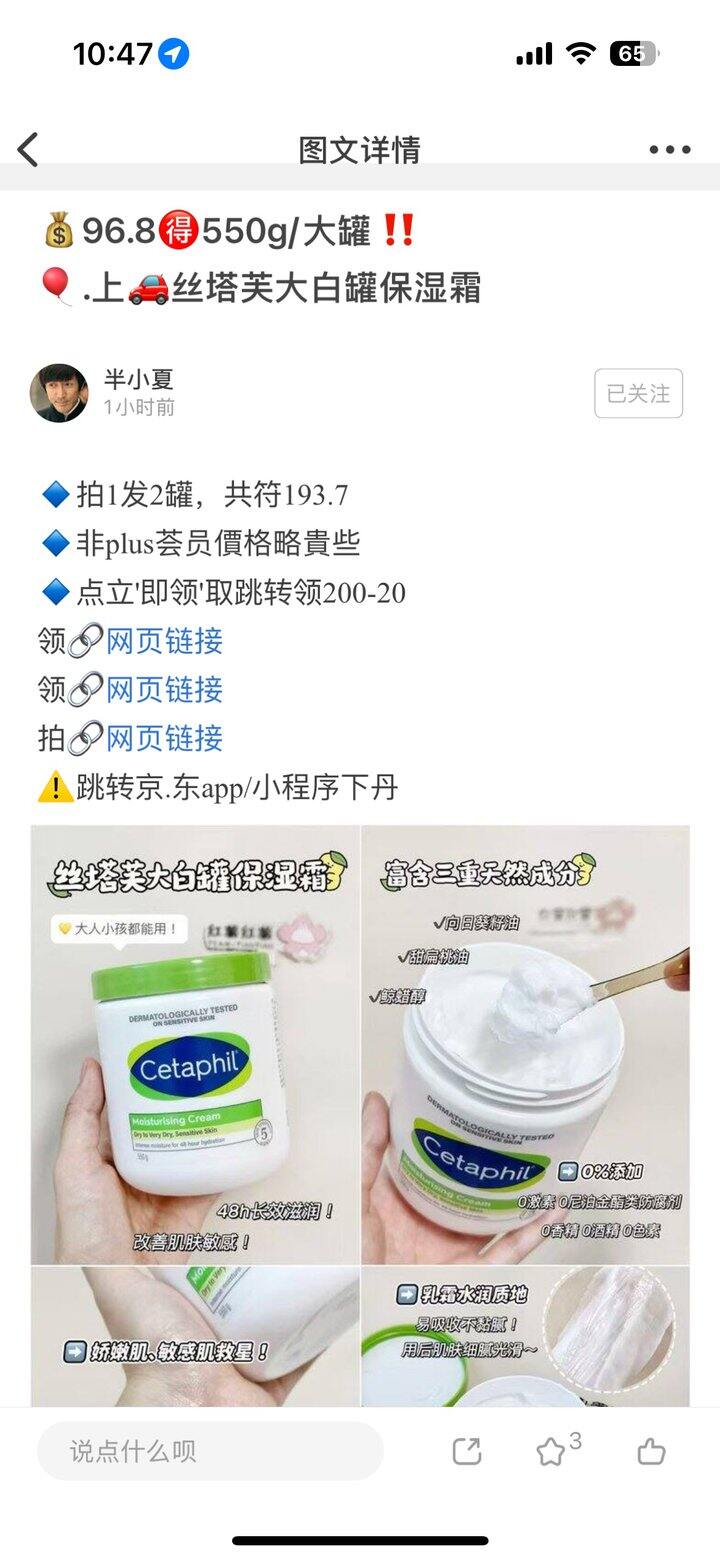Tap the back arrow to exit the article
This screenshot has height=1560, width=720.
click(28, 147)
